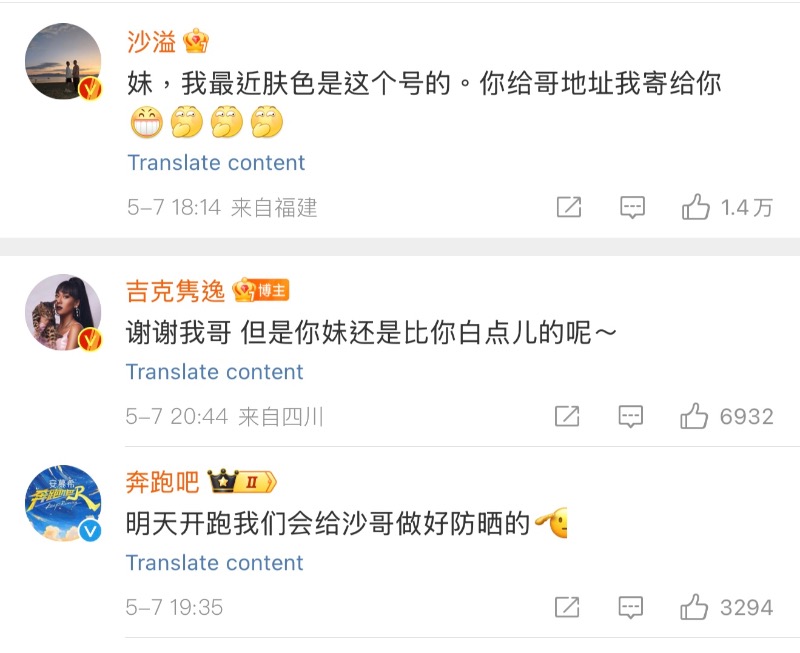Share 奔跑吧's comment

click(x=567, y=607)
